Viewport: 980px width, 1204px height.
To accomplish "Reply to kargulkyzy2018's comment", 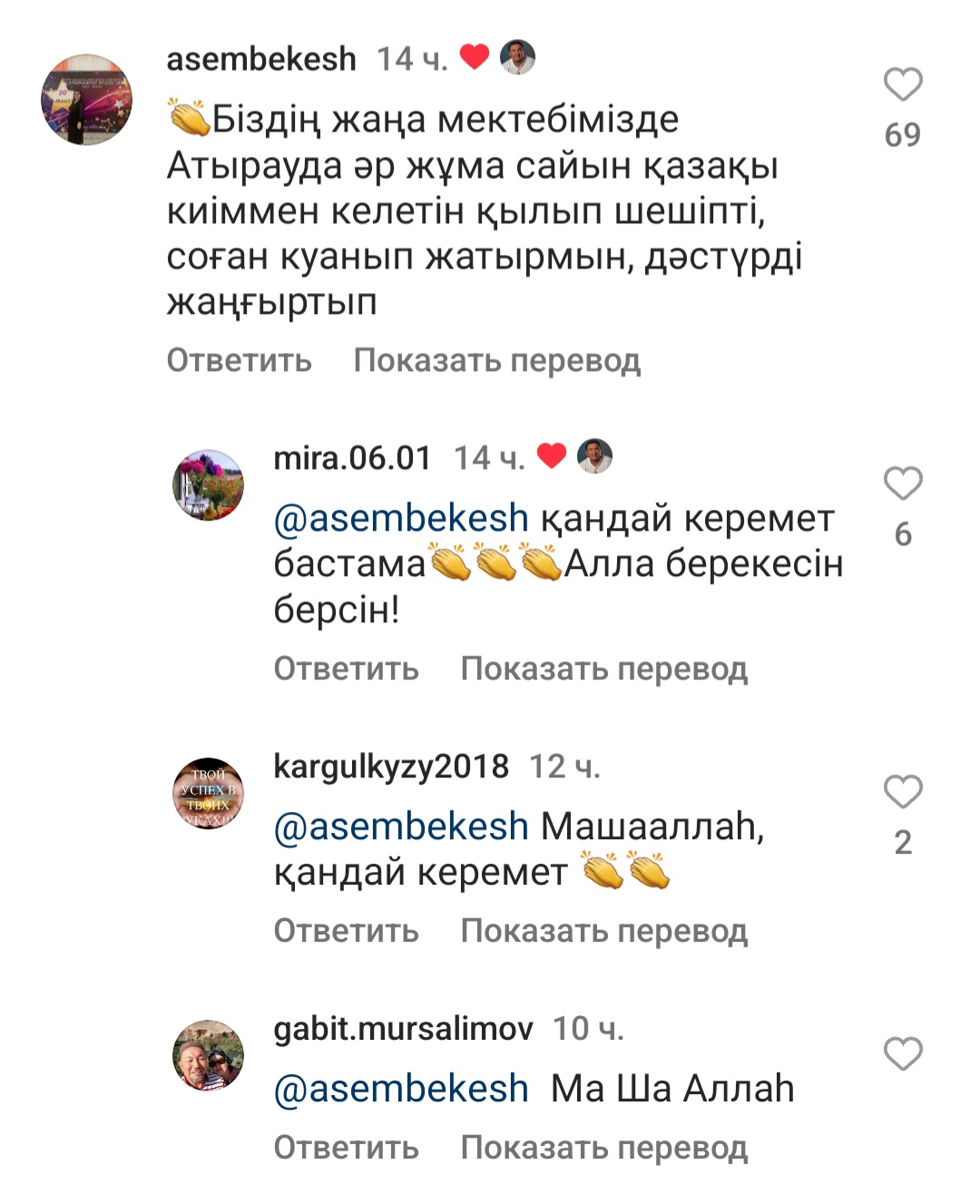I will 346,932.
